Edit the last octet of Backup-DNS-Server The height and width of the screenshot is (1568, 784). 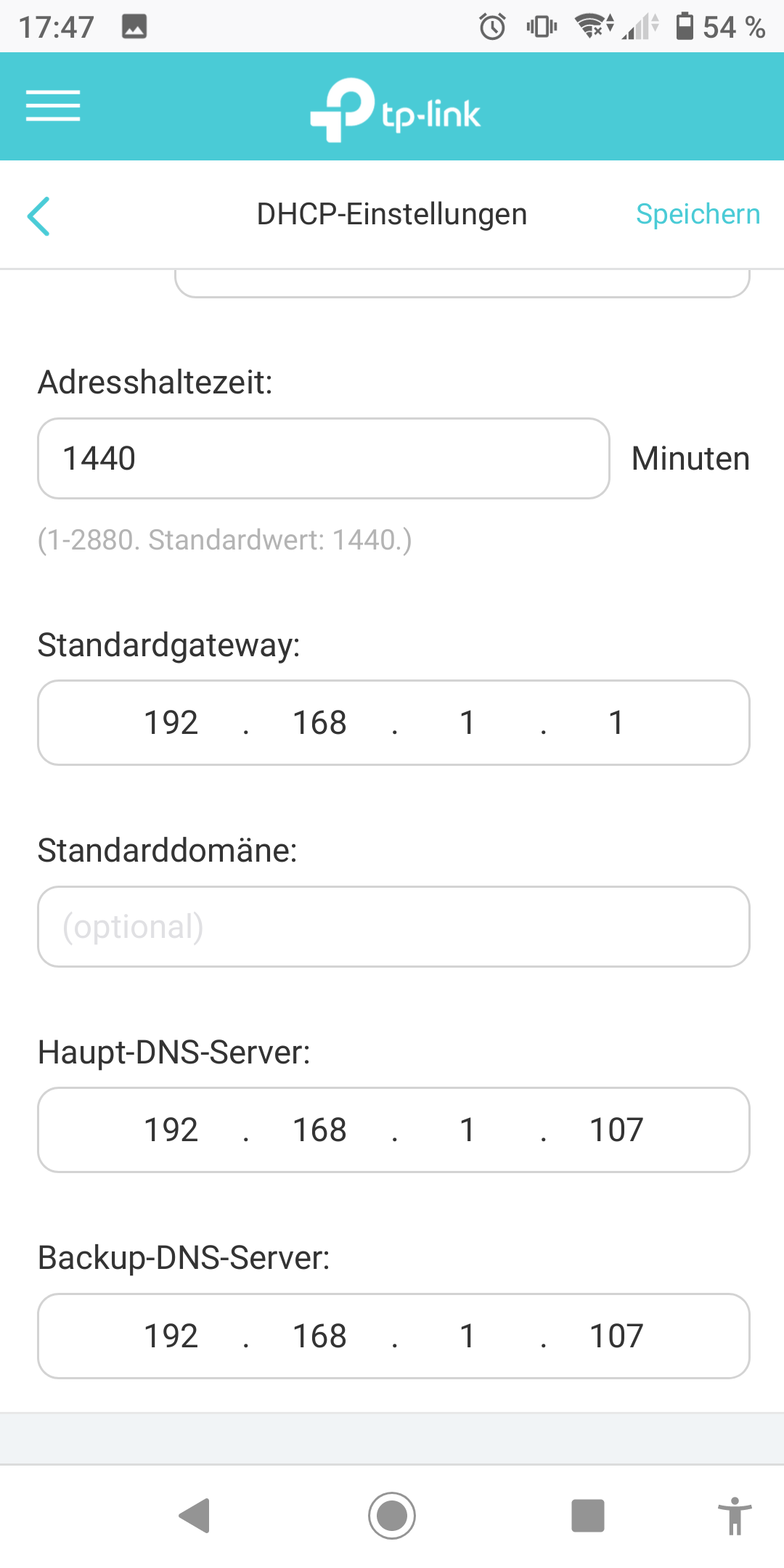(x=616, y=1336)
